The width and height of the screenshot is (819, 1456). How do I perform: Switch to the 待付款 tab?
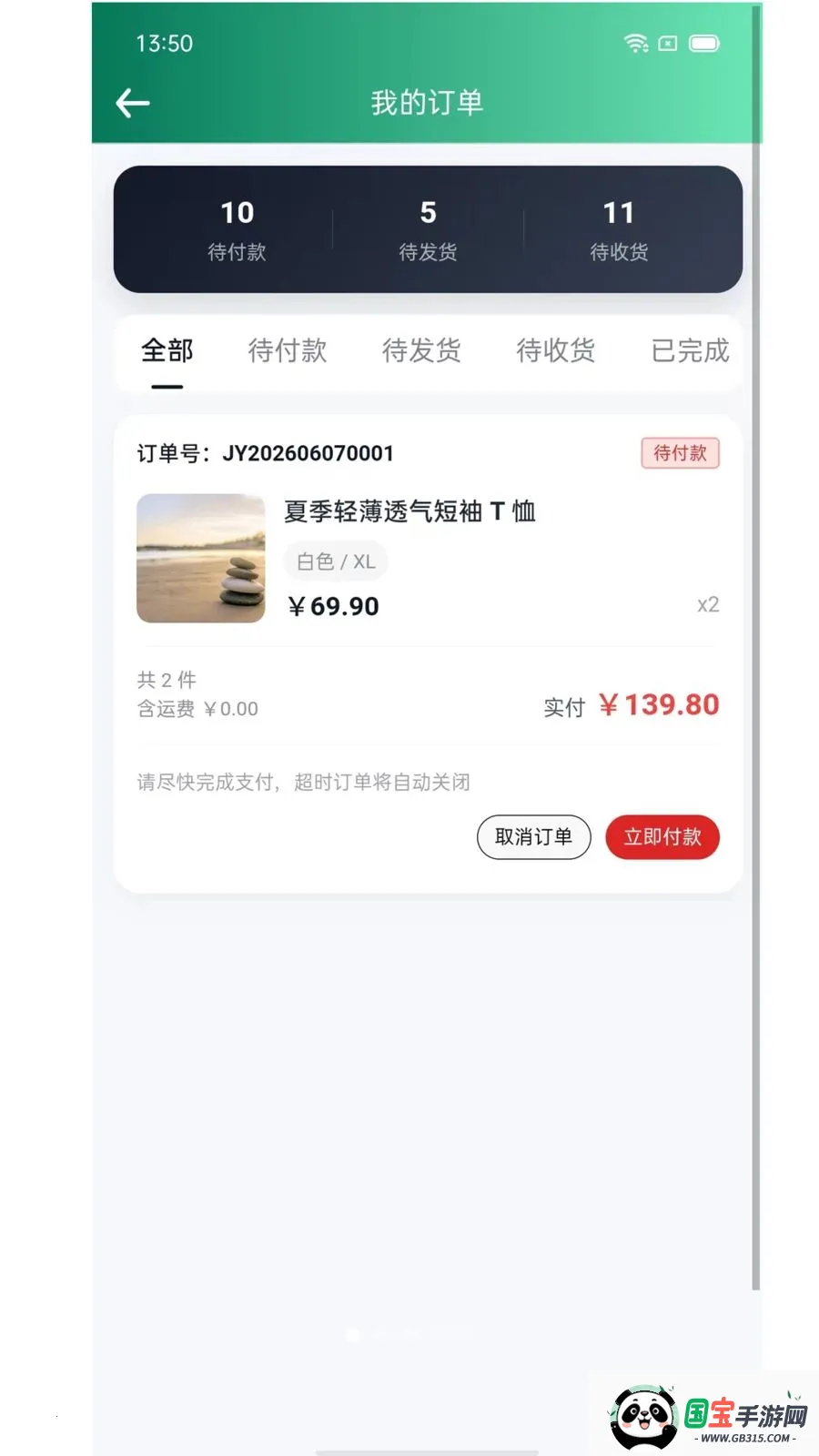click(288, 351)
